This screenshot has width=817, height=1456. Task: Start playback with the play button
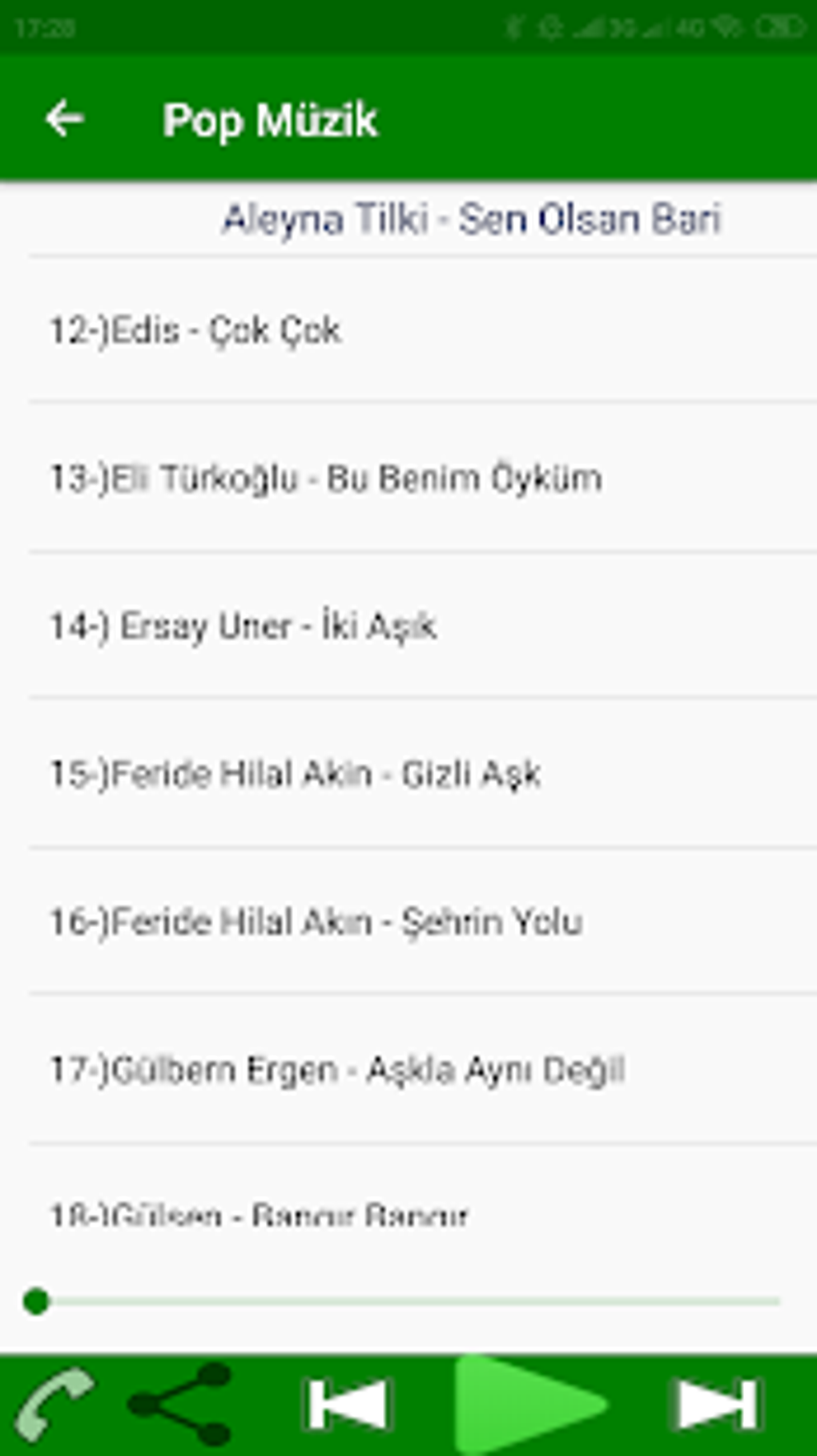pyautogui.click(x=525, y=1404)
